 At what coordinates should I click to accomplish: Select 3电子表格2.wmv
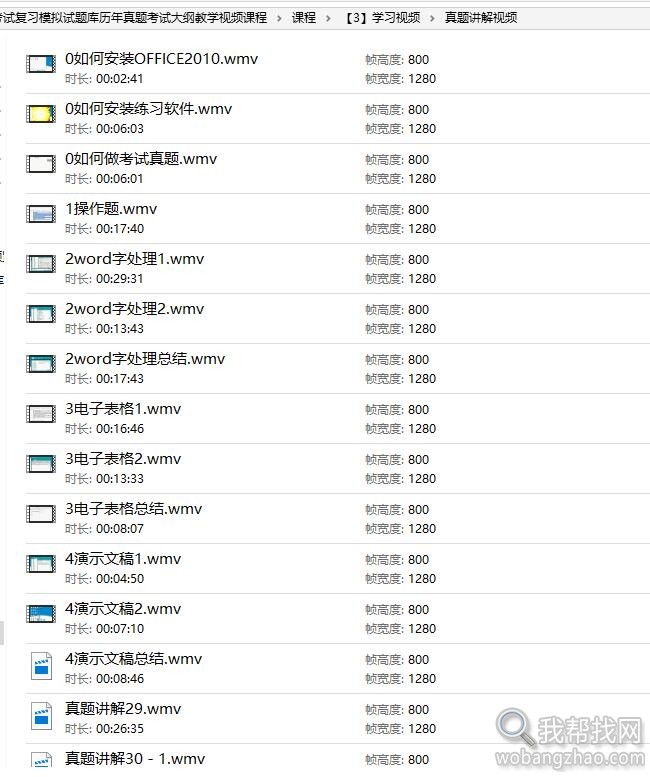coord(123,459)
